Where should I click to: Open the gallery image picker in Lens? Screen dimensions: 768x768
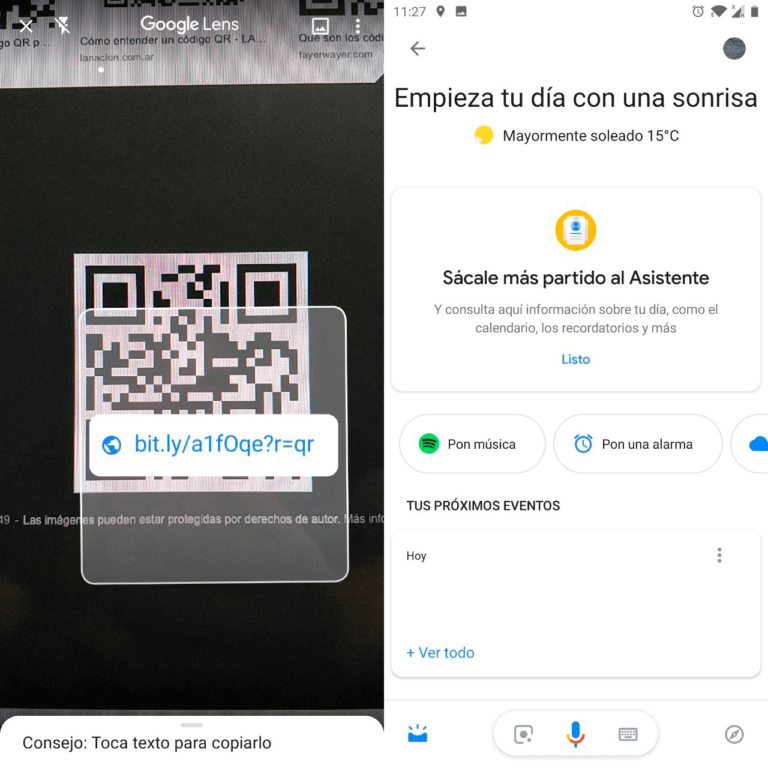point(320,25)
